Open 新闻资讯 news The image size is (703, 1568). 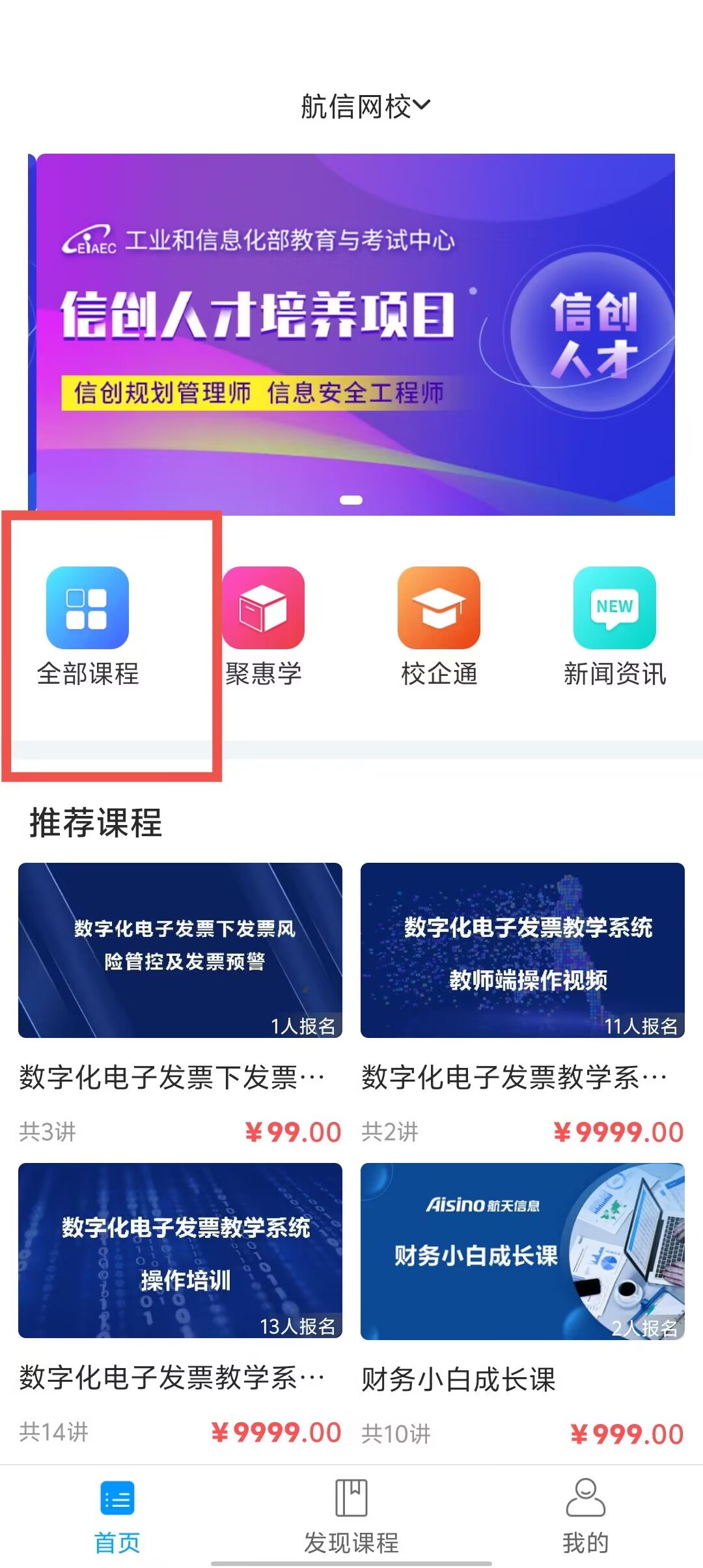[x=614, y=625]
